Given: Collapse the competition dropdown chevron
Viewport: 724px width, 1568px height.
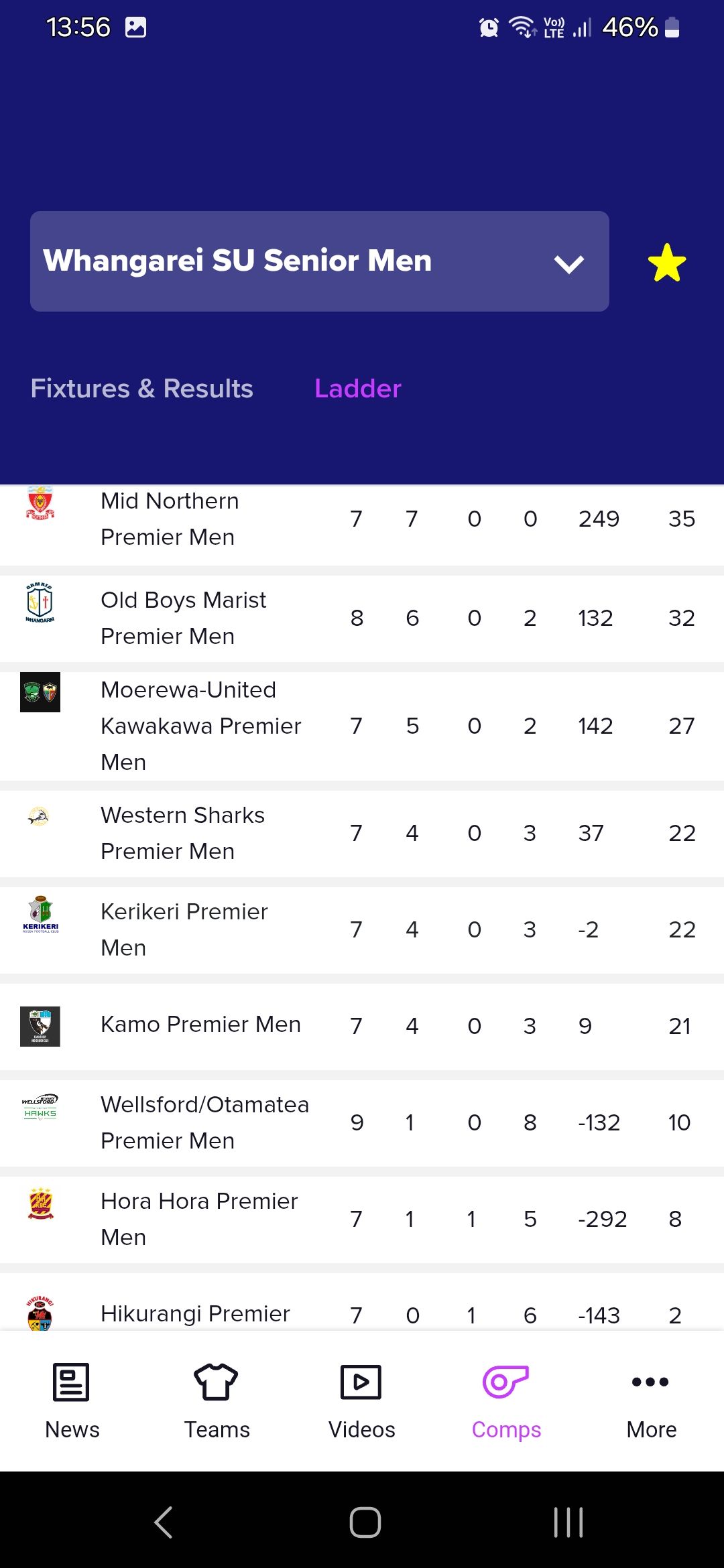Looking at the screenshot, I should [568, 265].
